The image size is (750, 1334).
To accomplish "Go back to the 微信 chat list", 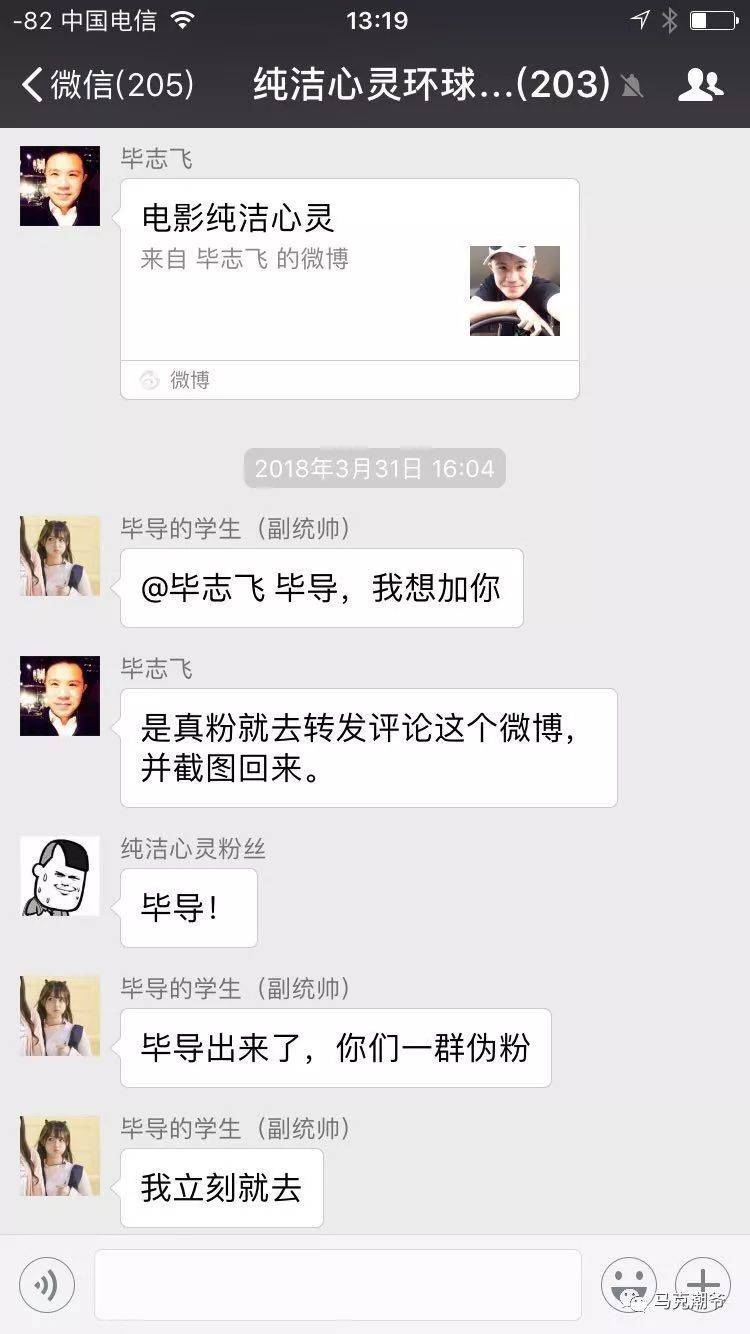I will pyautogui.click(x=108, y=86).
